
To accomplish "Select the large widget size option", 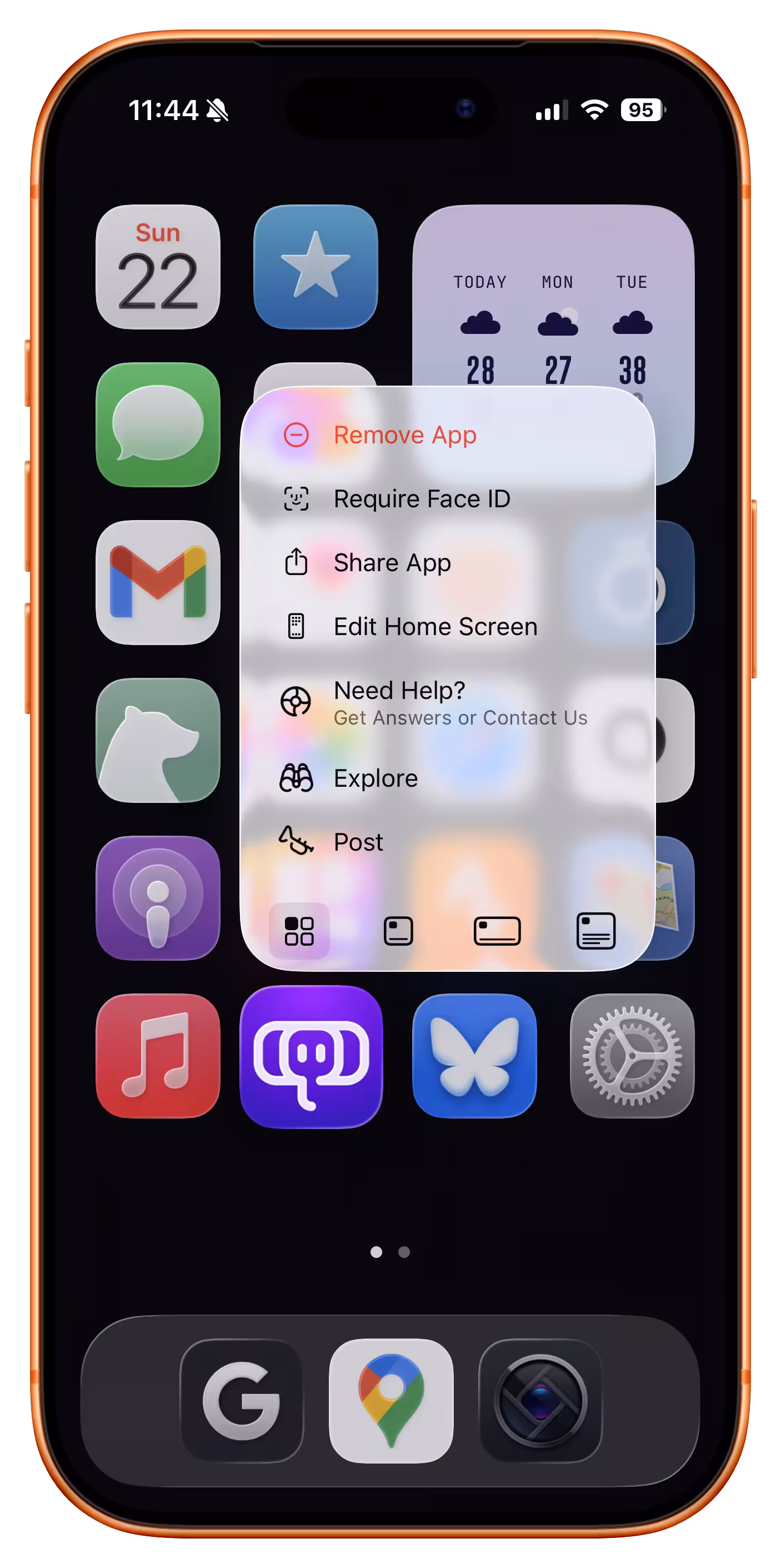I will click(x=595, y=931).
